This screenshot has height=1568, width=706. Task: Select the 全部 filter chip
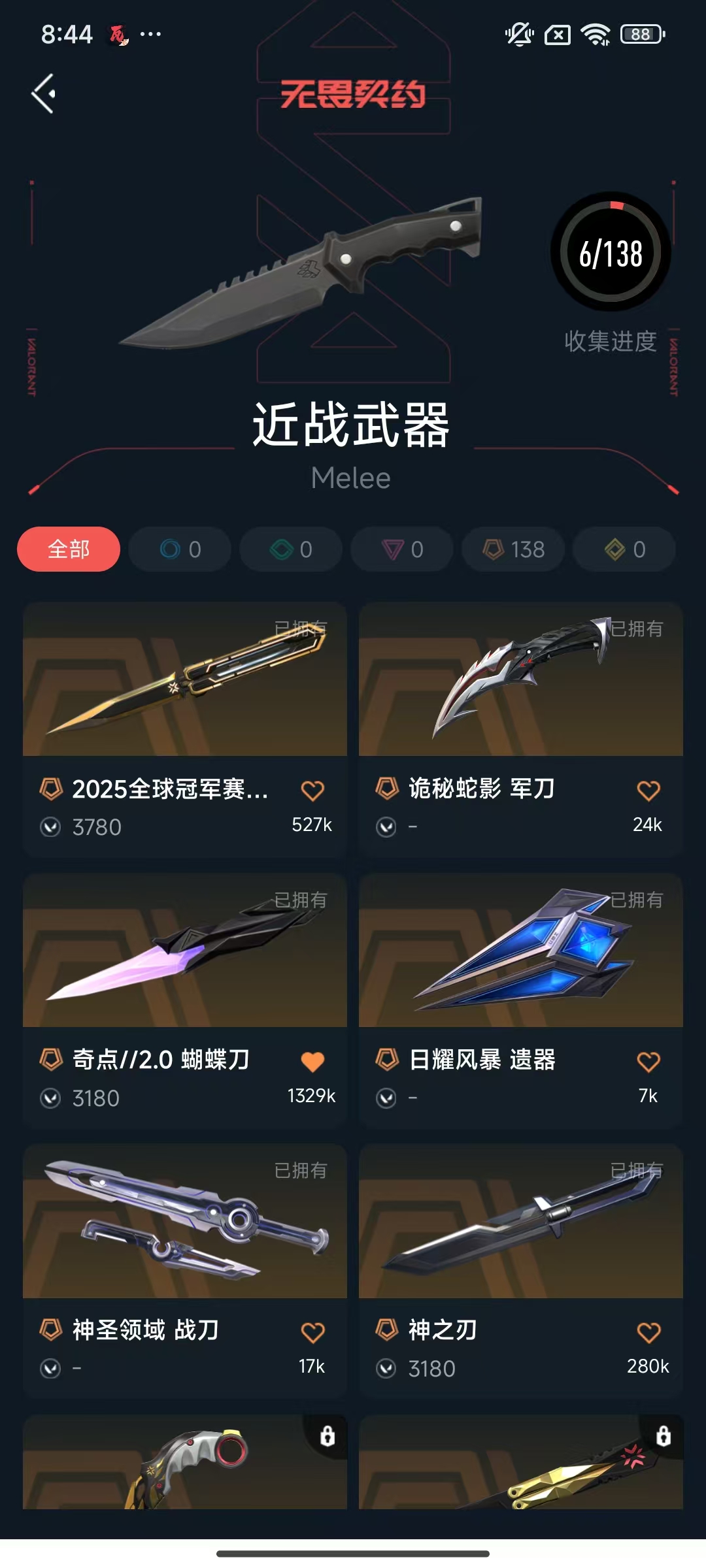tap(69, 549)
